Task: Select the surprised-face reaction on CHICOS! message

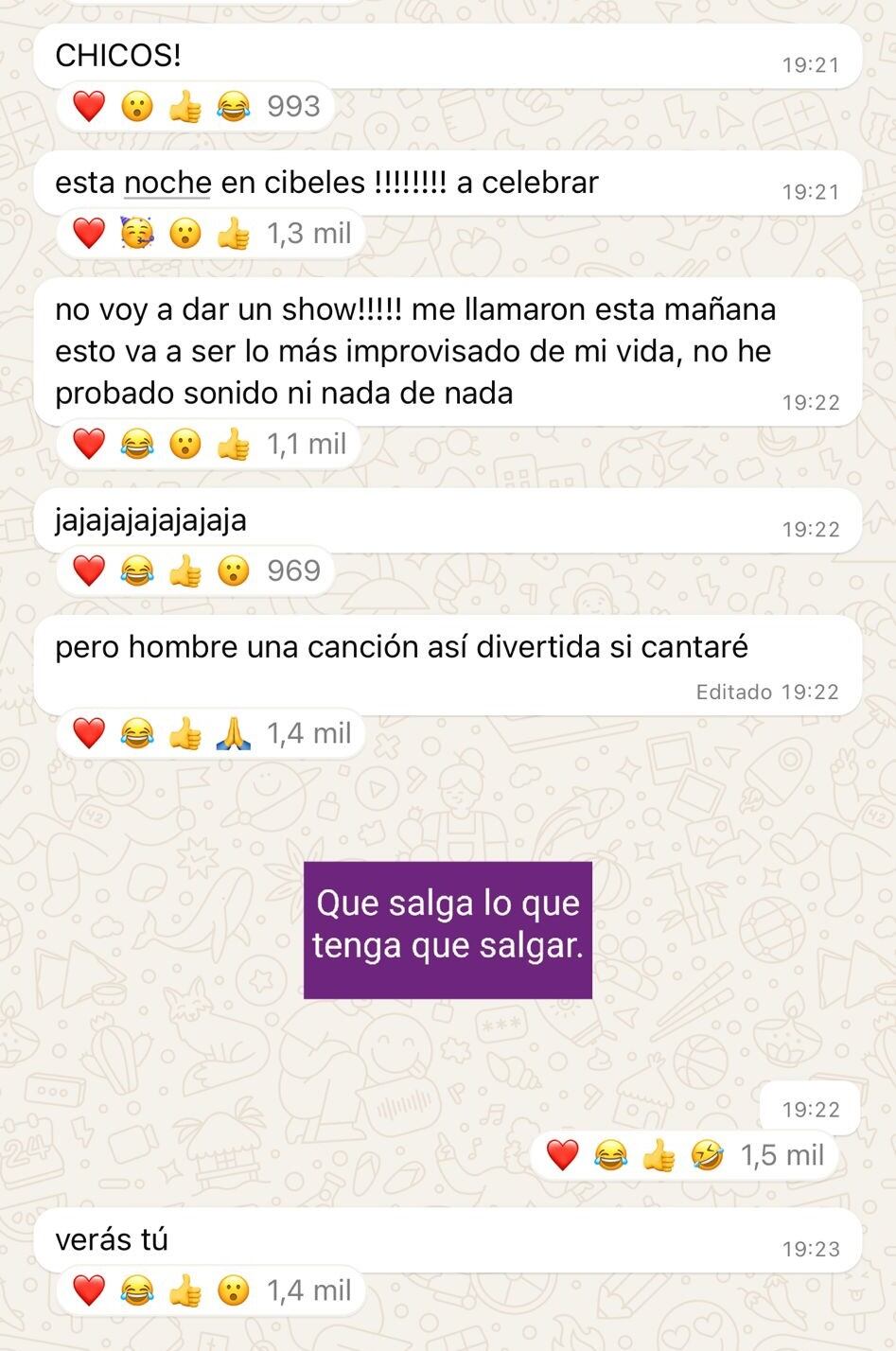Action: coord(136,107)
